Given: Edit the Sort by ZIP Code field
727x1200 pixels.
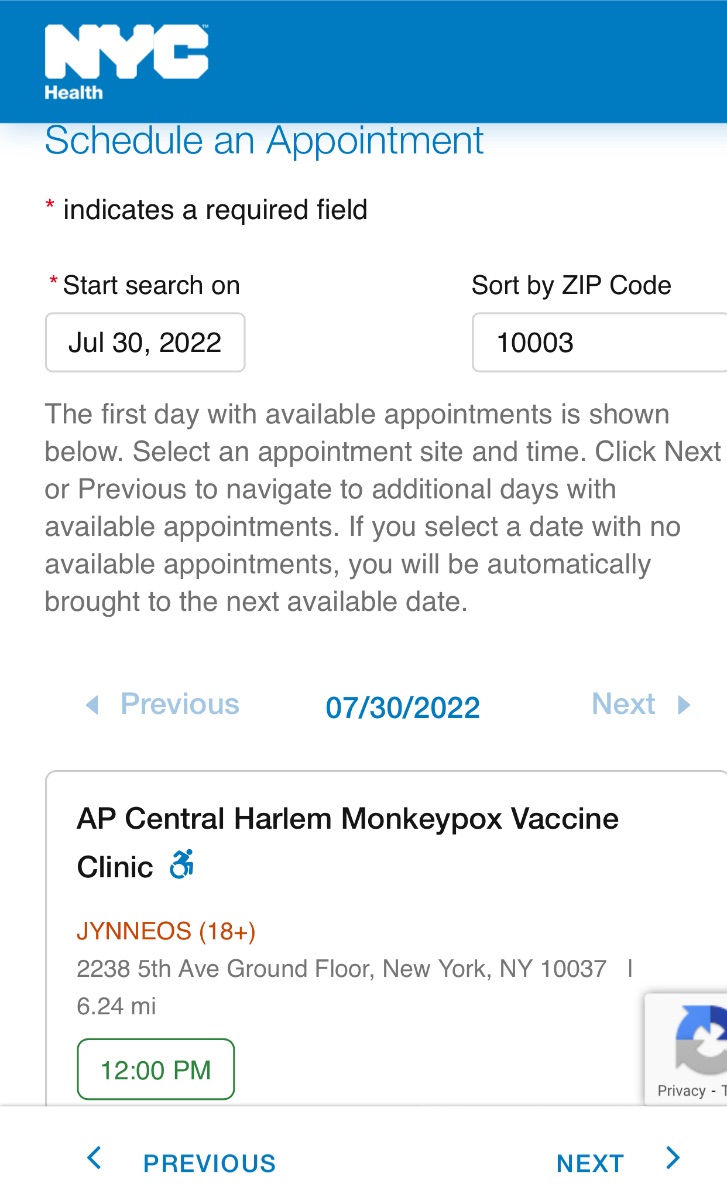Looking at the screenshot, I should [x=599, y=343].
